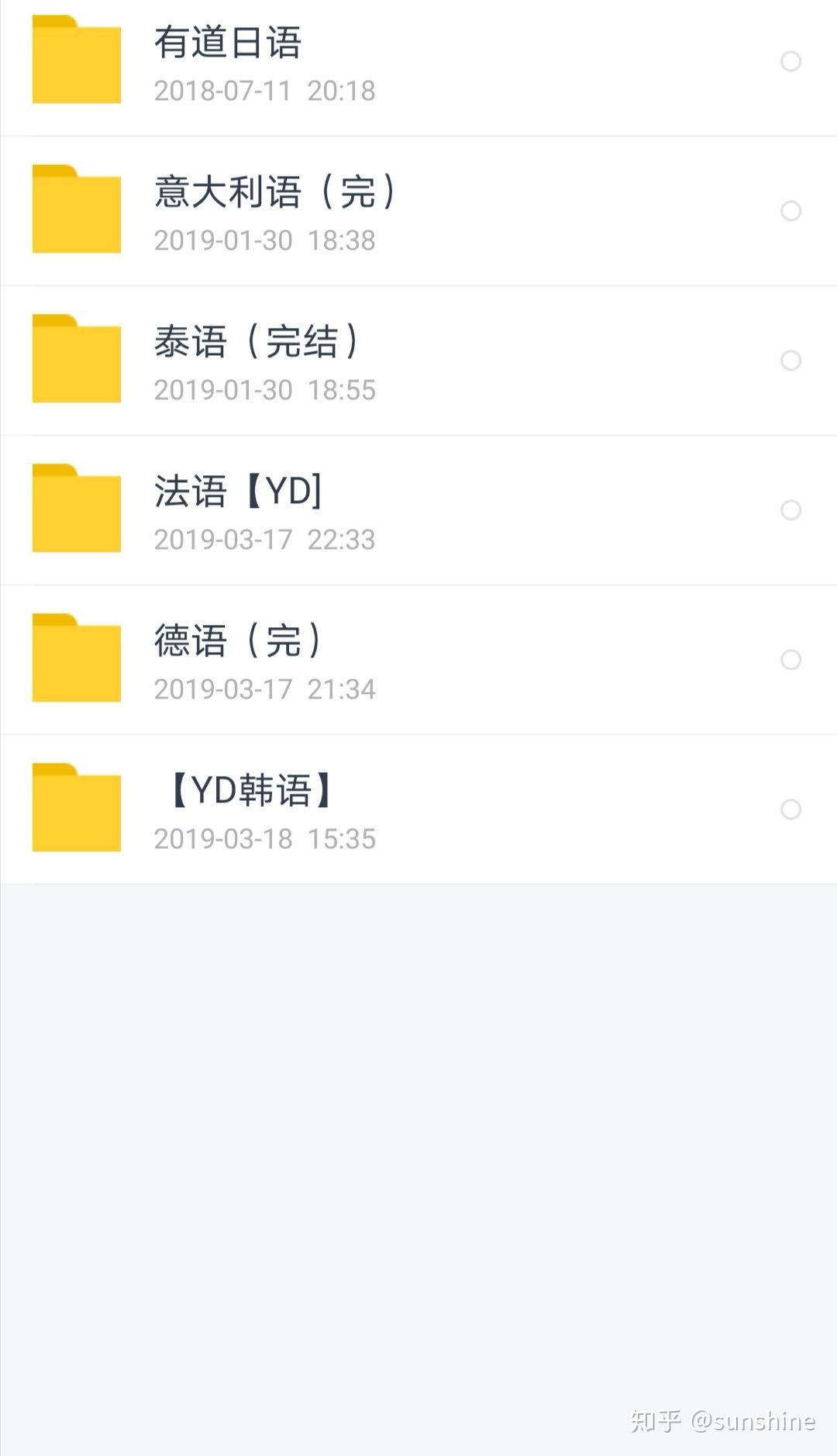
Task: Open the 法语【YD] folder
Action: point(418,510)
